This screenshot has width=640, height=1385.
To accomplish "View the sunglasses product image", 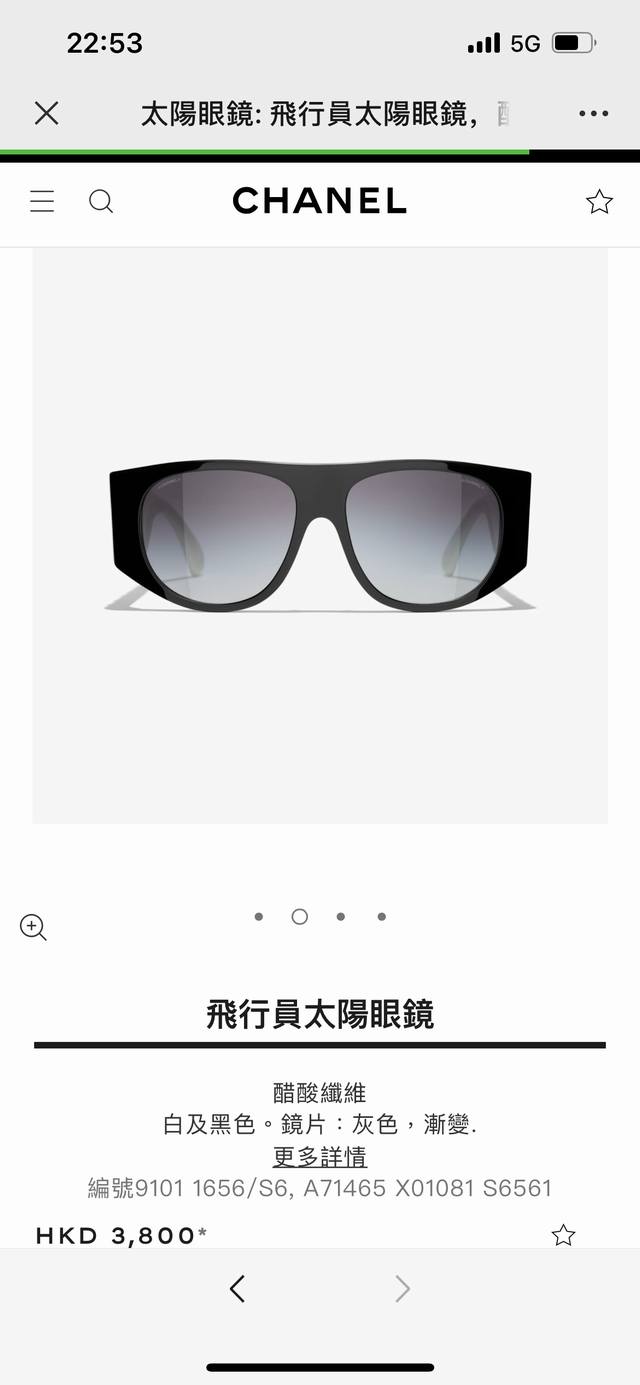I will 320,535.
